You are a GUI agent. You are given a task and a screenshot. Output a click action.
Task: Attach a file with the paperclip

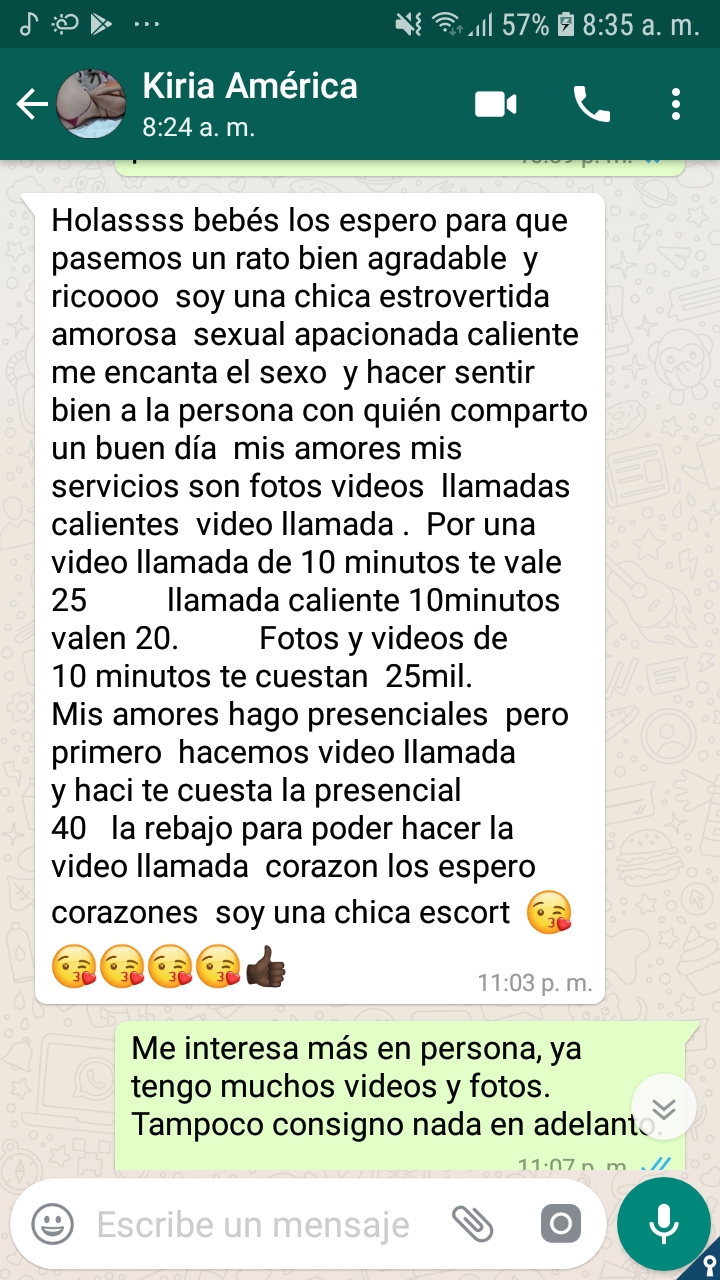pyautogui.click(x=473, y=1223)
